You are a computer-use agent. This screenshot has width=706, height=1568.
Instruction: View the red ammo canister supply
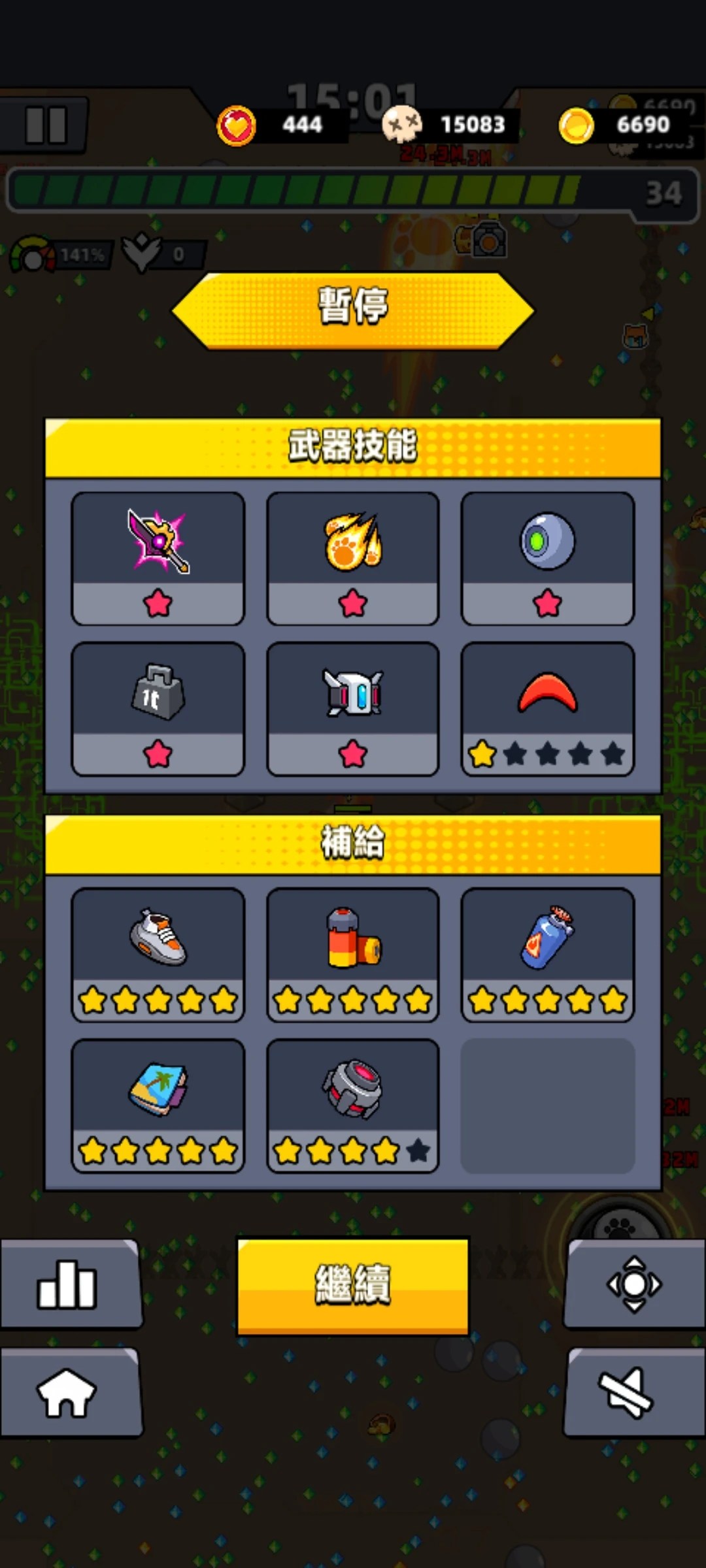pos(353,955)
